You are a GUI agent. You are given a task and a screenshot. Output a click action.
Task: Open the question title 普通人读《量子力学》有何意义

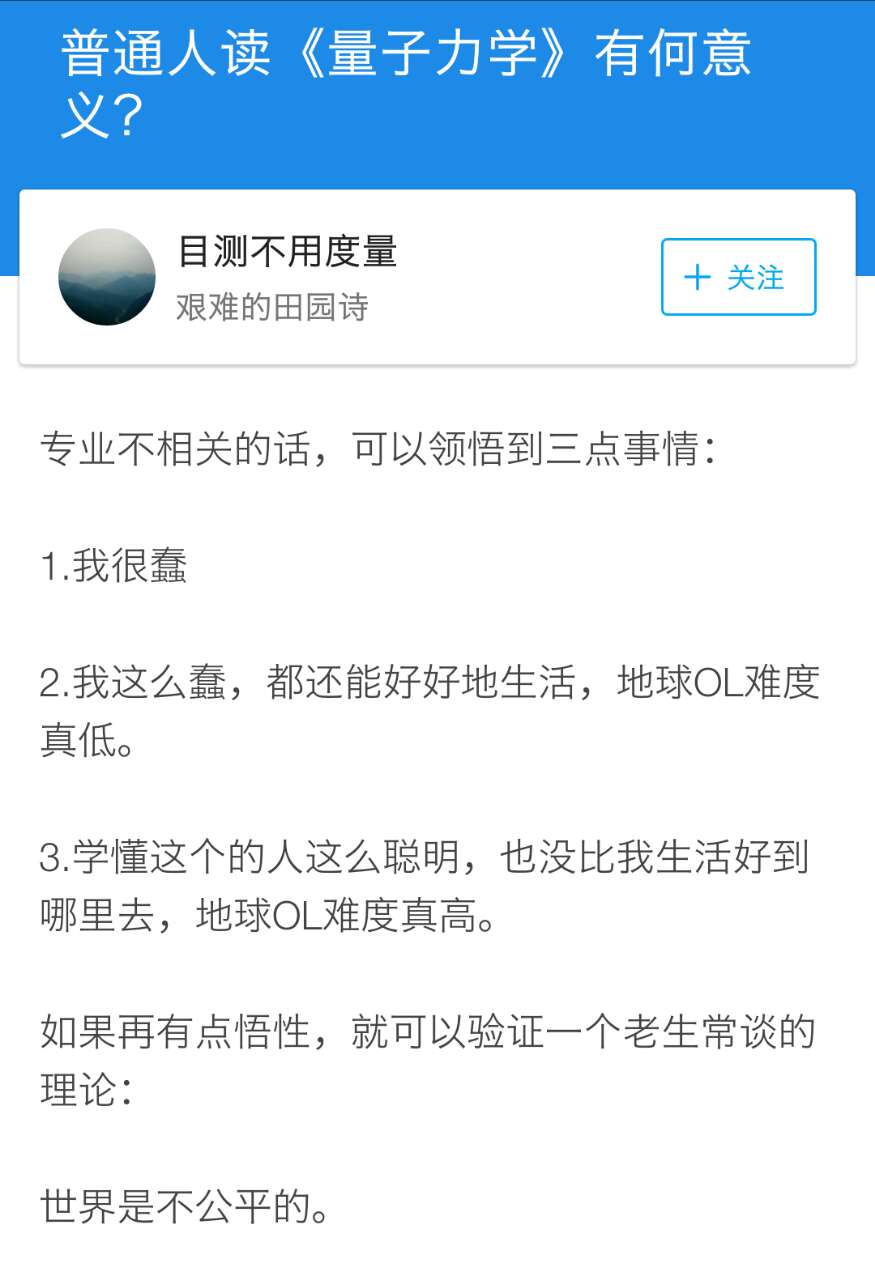tap(405, 85)
